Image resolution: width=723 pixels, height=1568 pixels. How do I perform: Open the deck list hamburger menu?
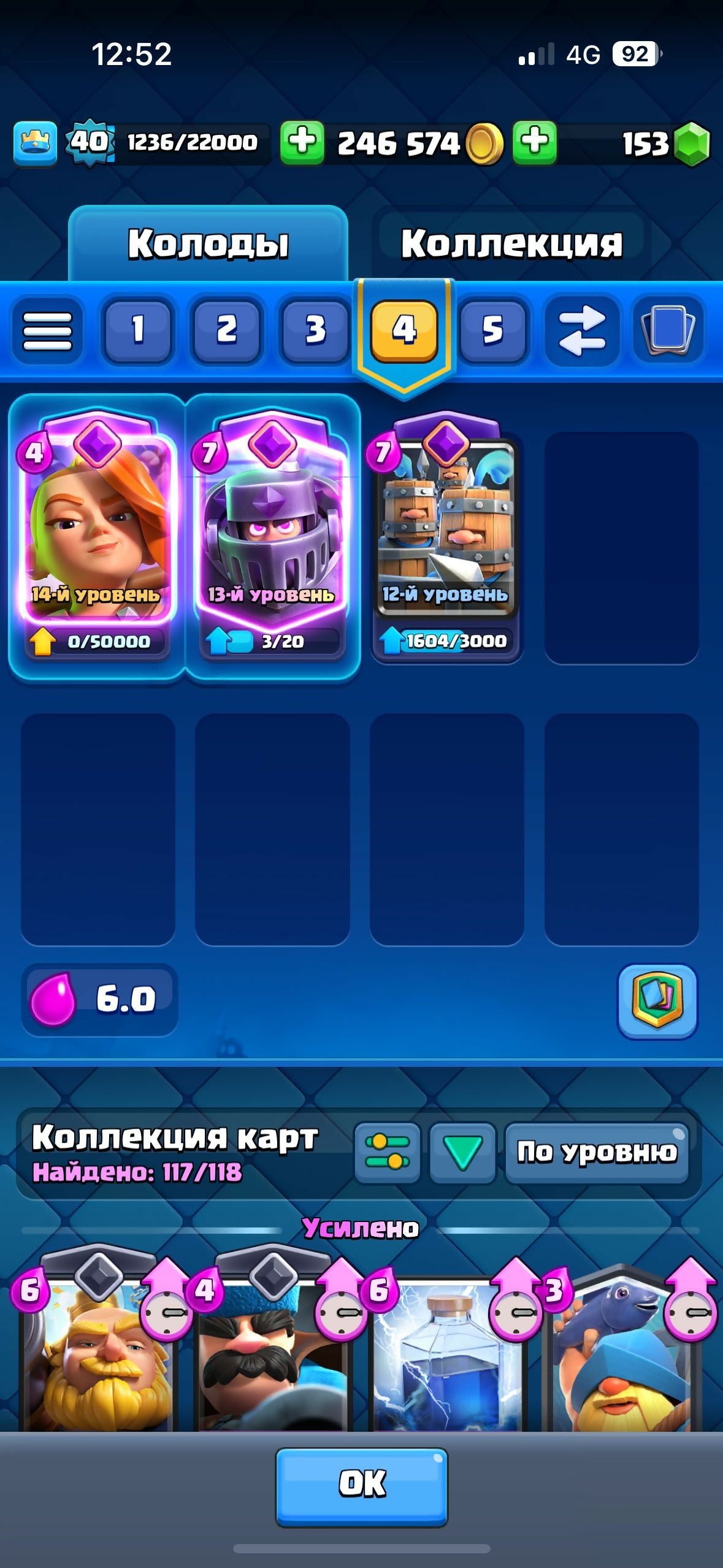pyautogui.click(x=47, y=331)
